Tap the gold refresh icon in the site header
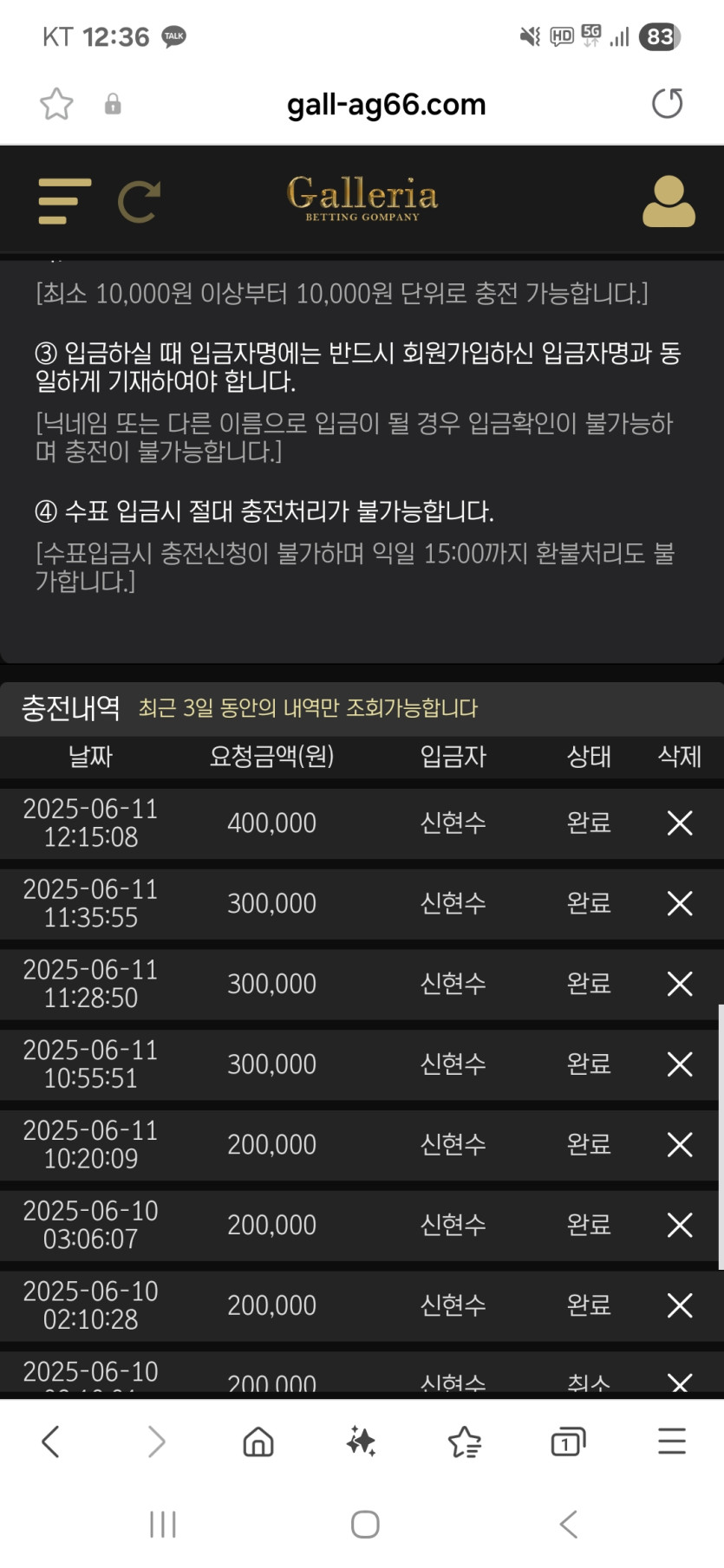Viewport: 724px width, 1568px height. (x=139, y=202)
